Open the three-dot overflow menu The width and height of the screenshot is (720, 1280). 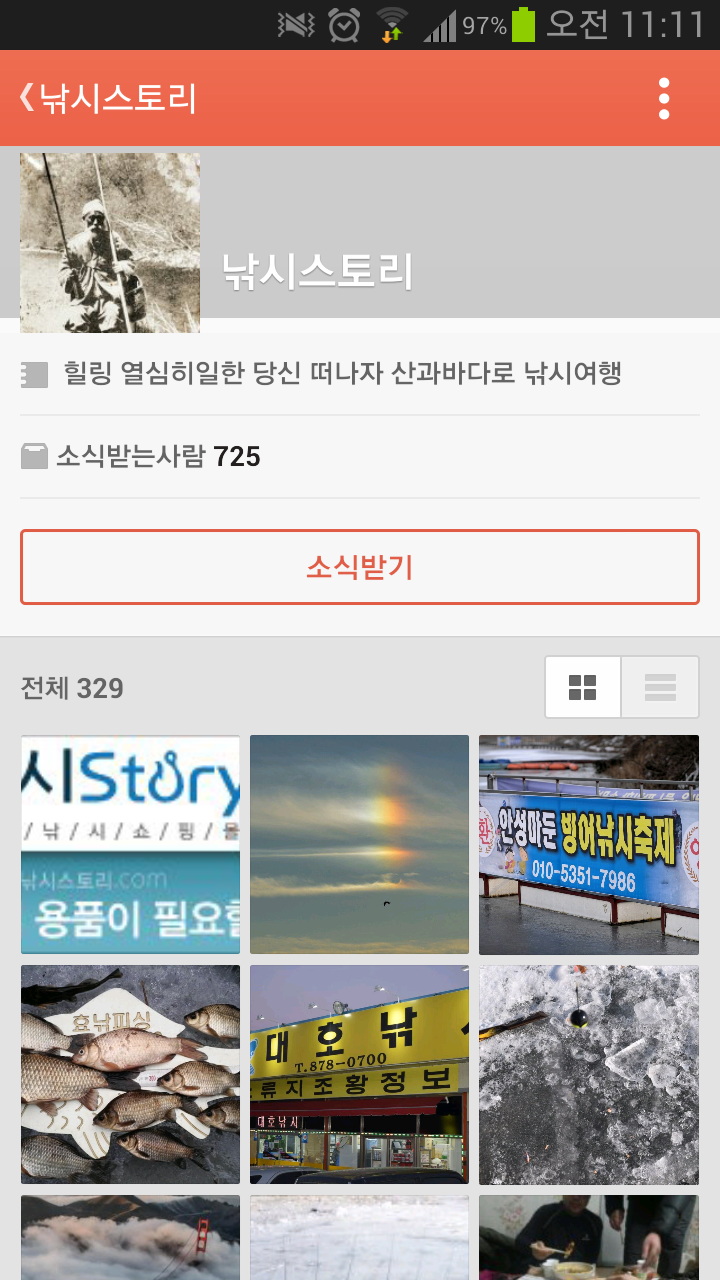point(663,98)
